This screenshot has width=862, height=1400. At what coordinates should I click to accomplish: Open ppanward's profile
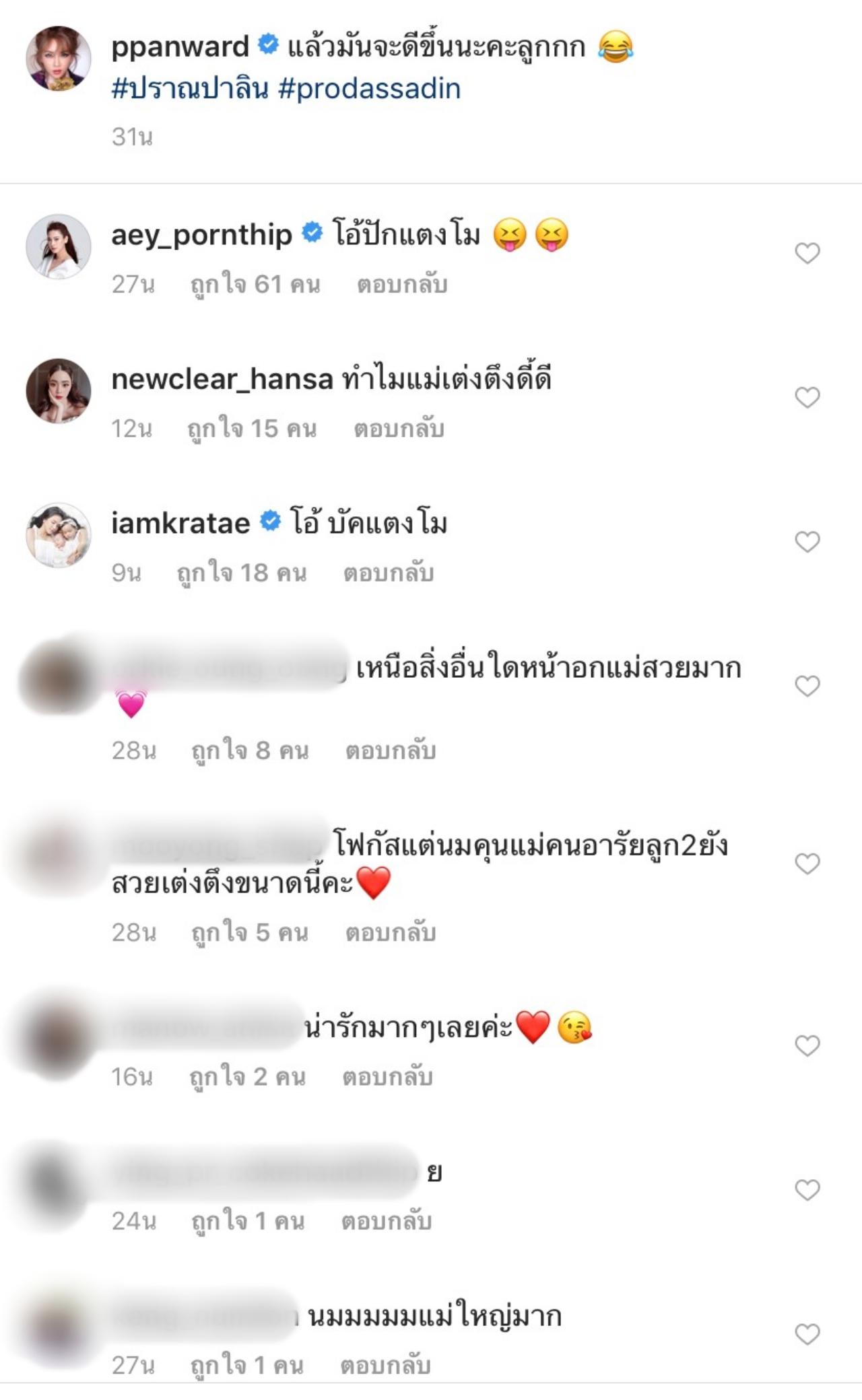(180, 46)
